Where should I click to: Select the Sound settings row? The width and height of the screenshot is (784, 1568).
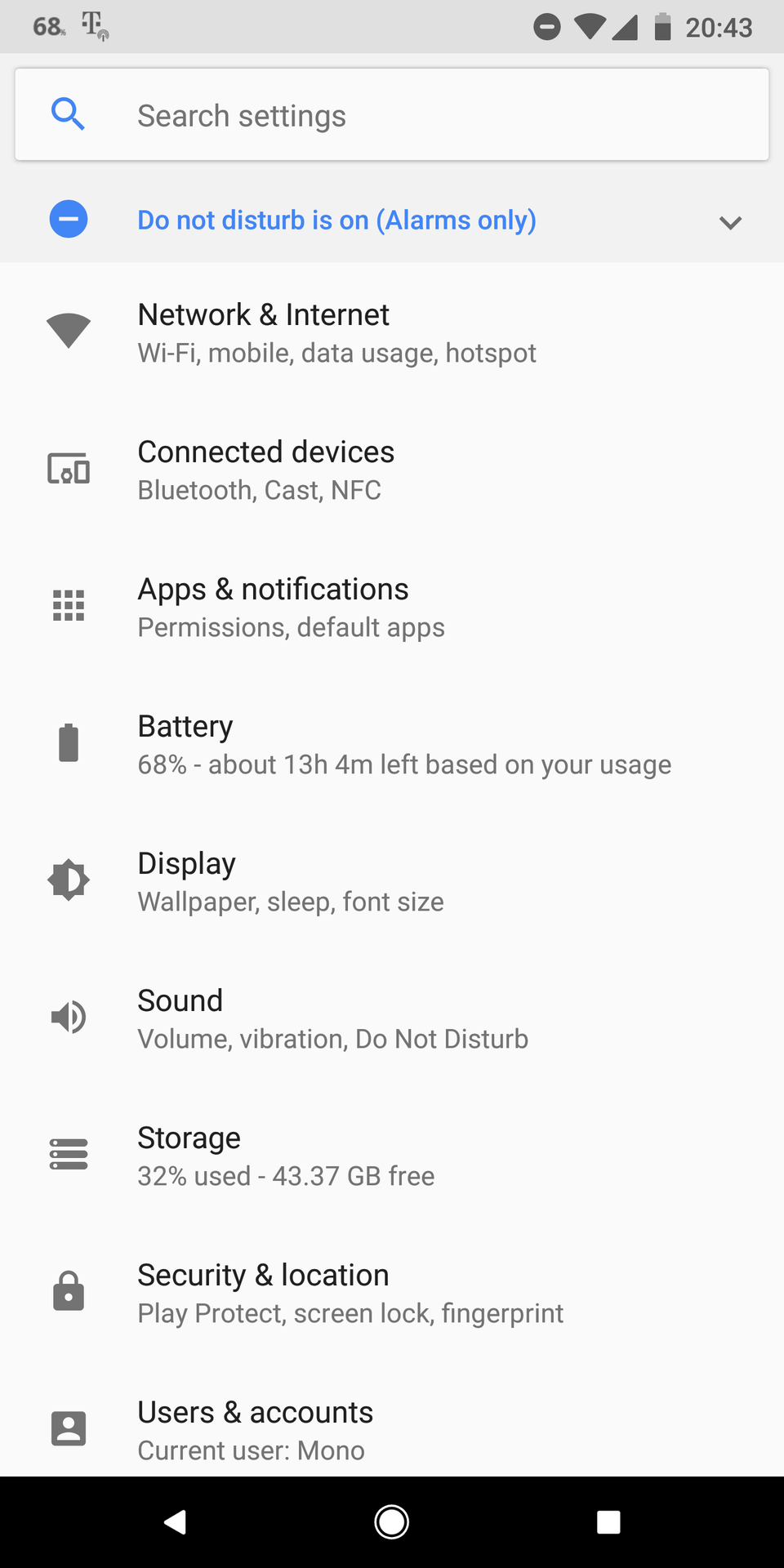392,1018
